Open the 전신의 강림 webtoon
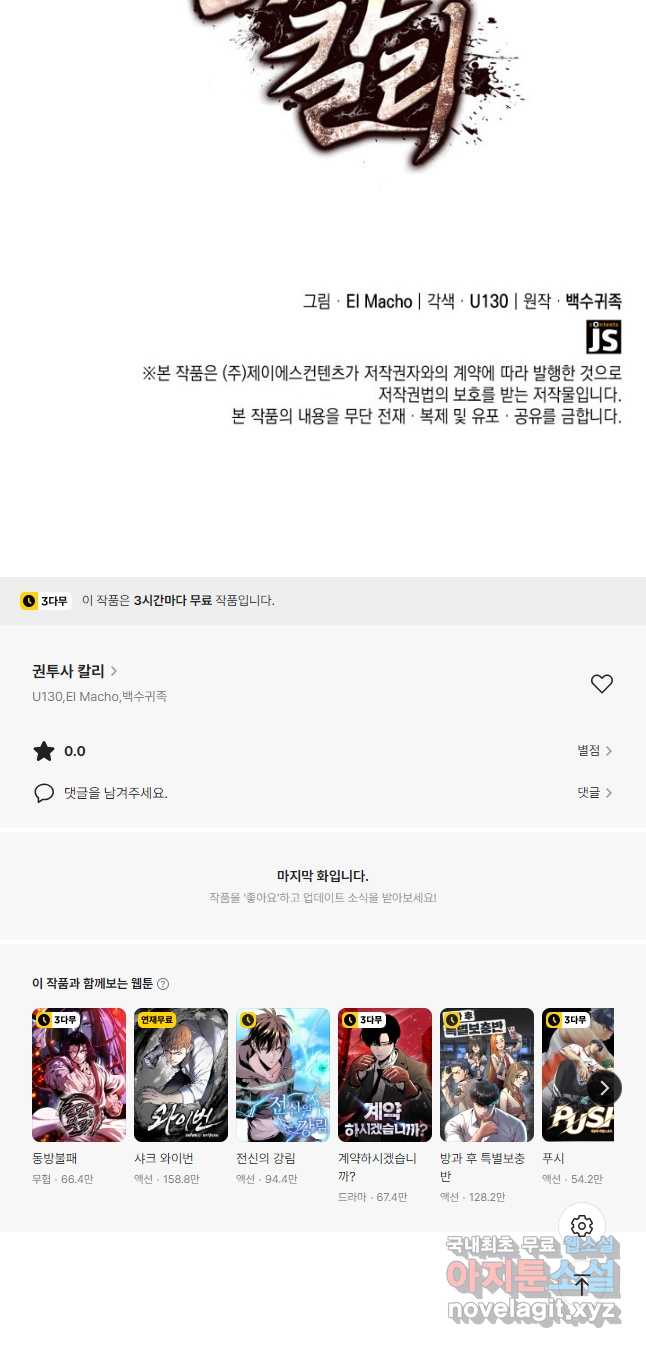646x1348 pixels. pos(283,1075)
